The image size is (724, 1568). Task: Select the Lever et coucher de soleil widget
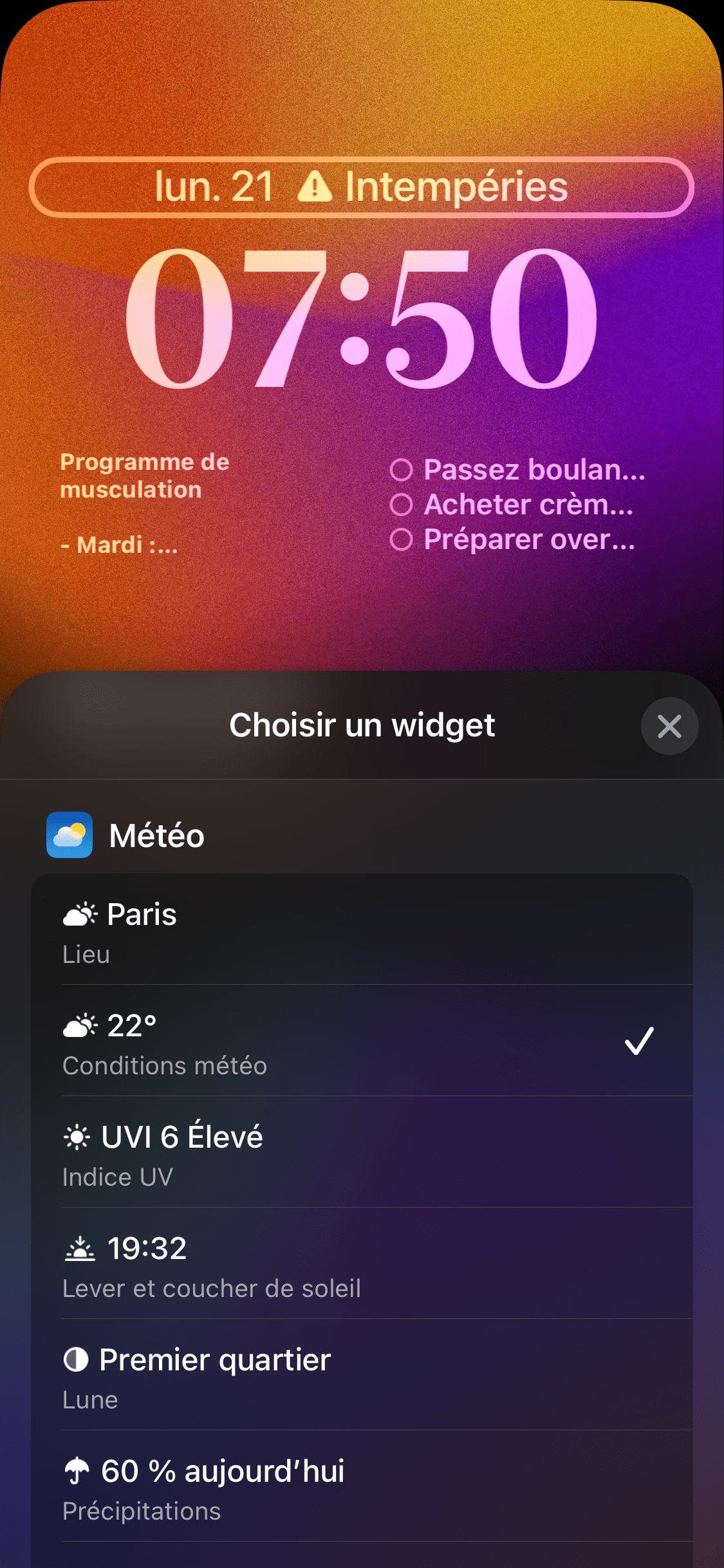(362, 1264)
